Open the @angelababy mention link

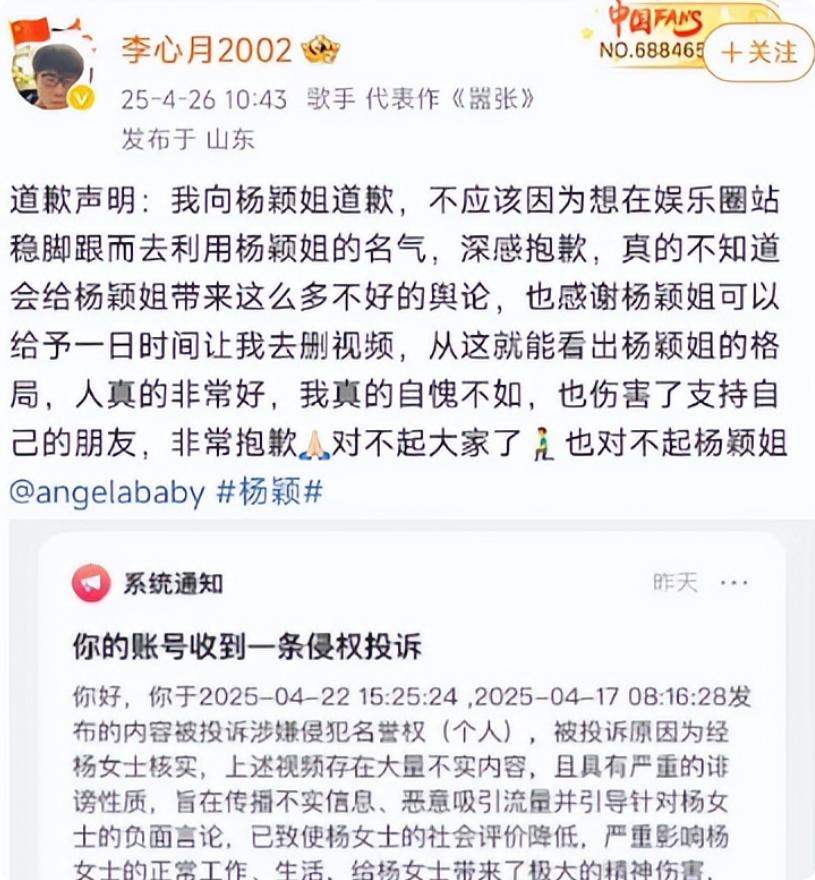pos(107,492)
